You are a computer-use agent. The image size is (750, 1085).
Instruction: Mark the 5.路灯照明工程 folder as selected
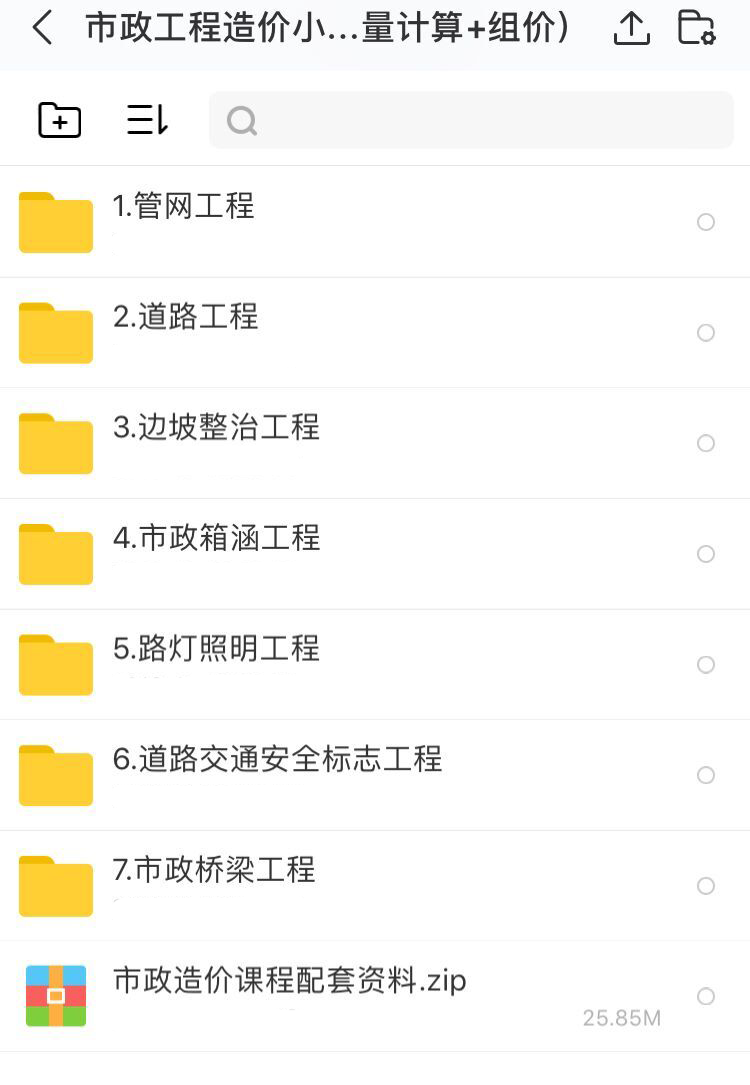coord(706,665)
